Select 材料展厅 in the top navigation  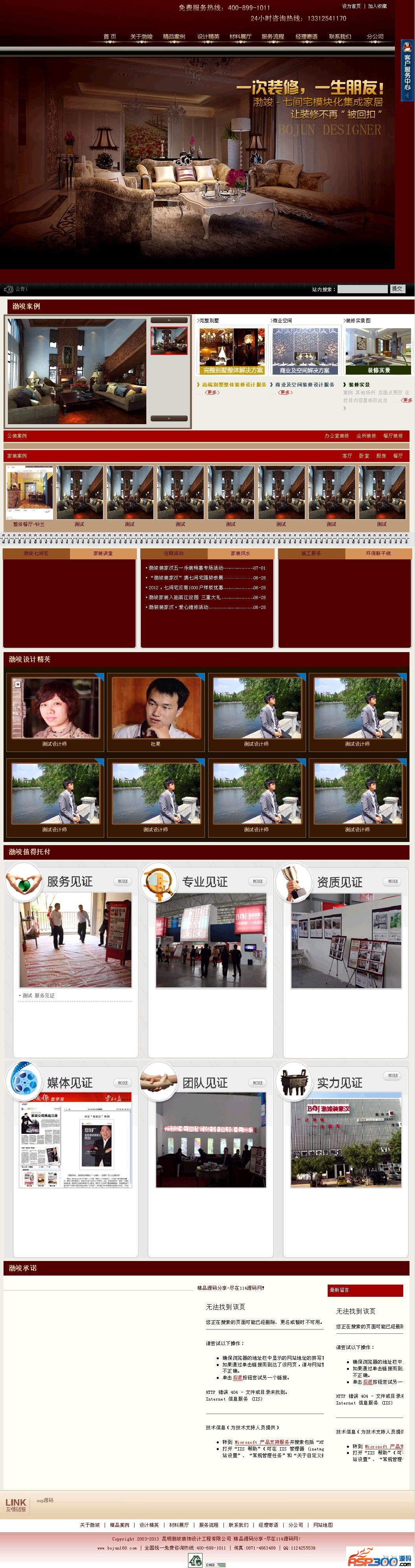pyautogui.click(x=240, y=37)
